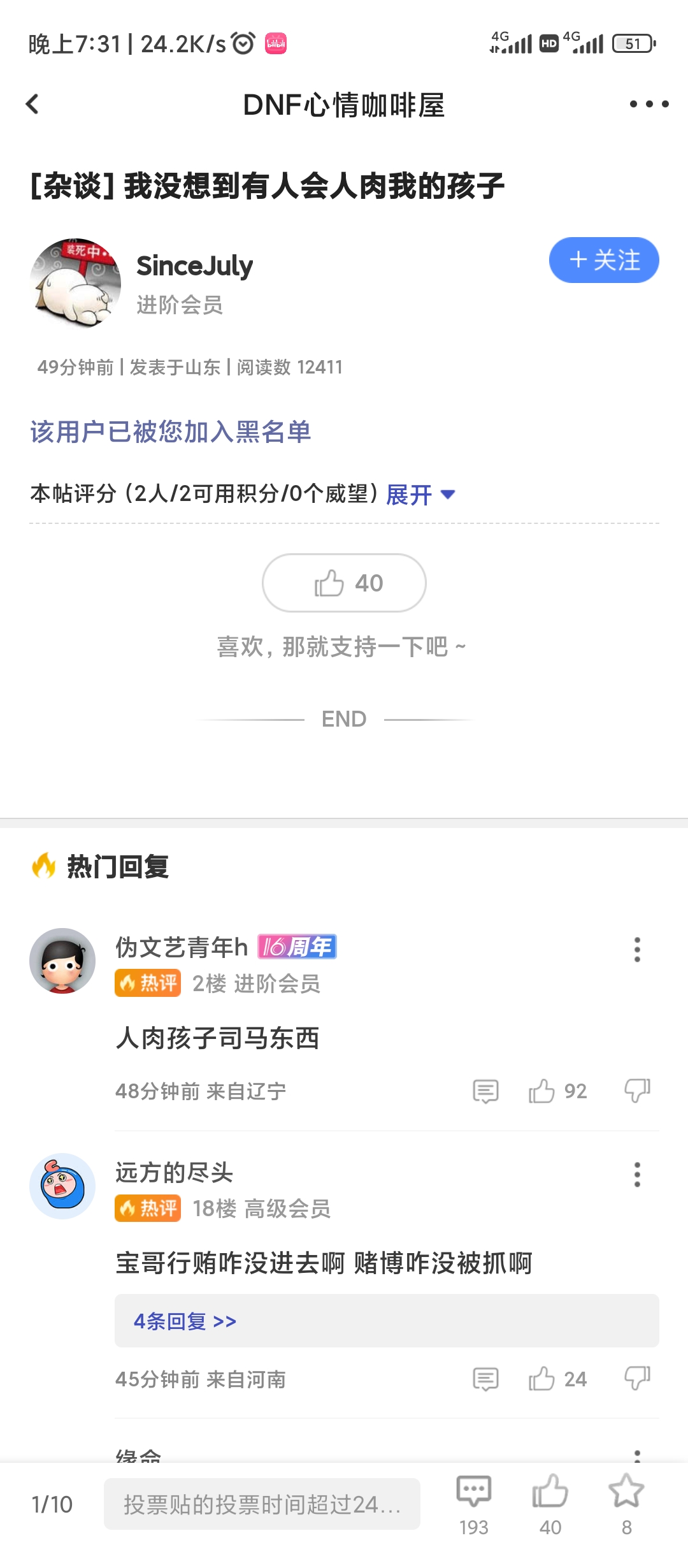This screenshot has height=1568, width=688.
Task: Follow SinceJuly with the 关注 button
Action: [603, 260]
